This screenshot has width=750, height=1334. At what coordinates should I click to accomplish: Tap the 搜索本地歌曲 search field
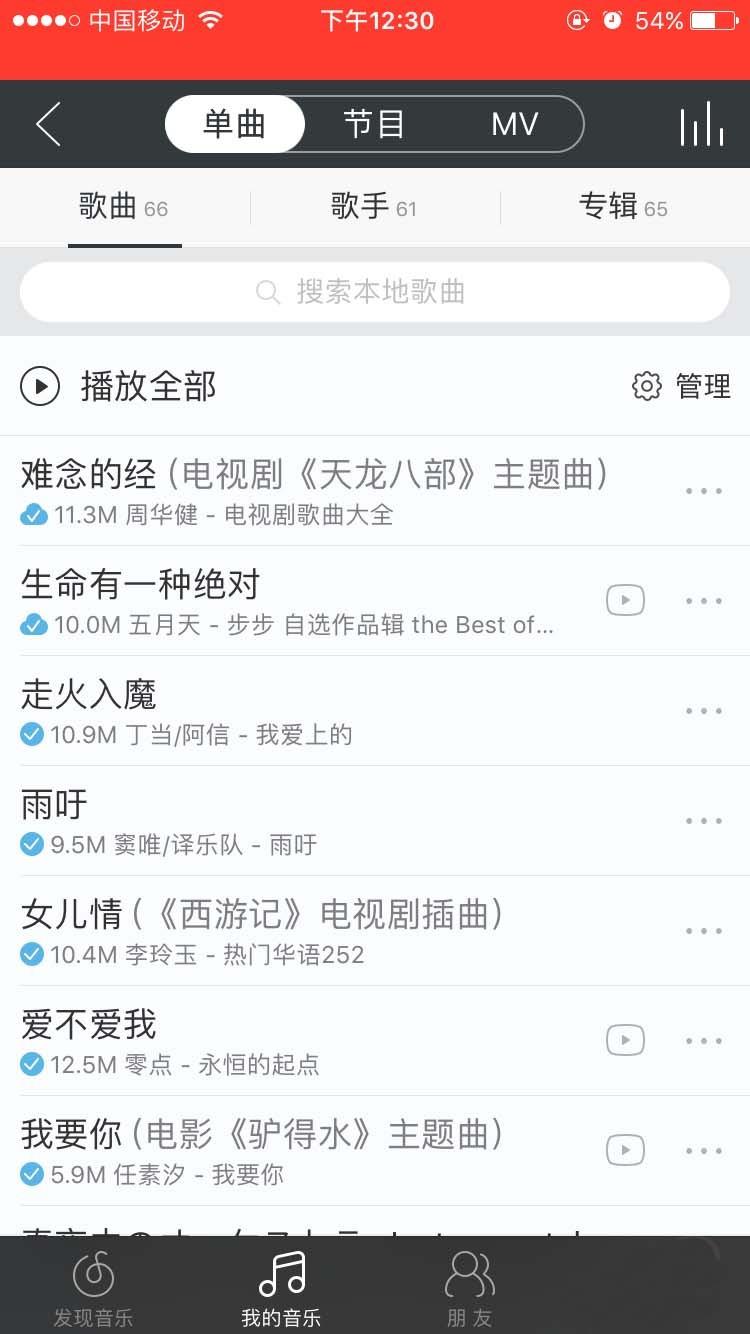coord(375,291)
